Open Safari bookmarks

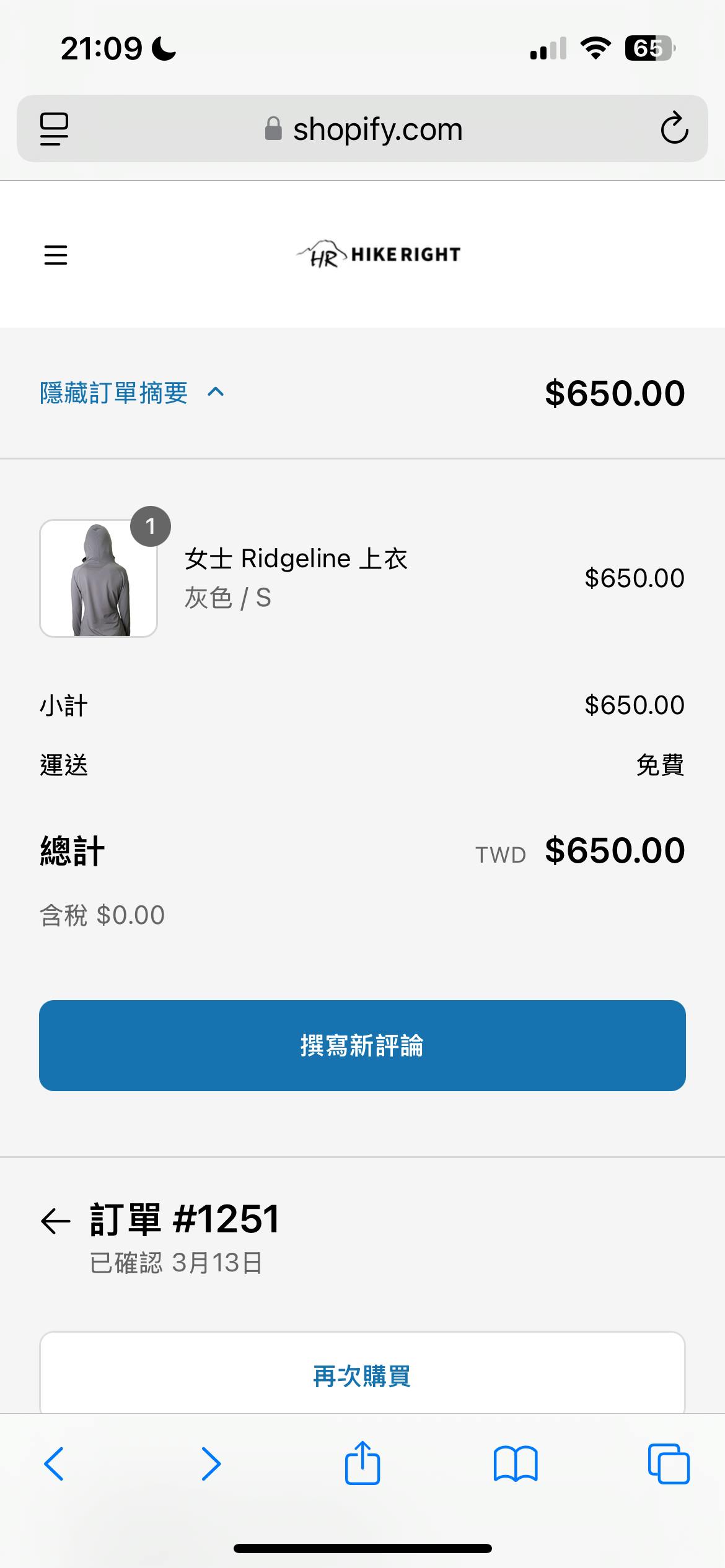pos(516,1464)
